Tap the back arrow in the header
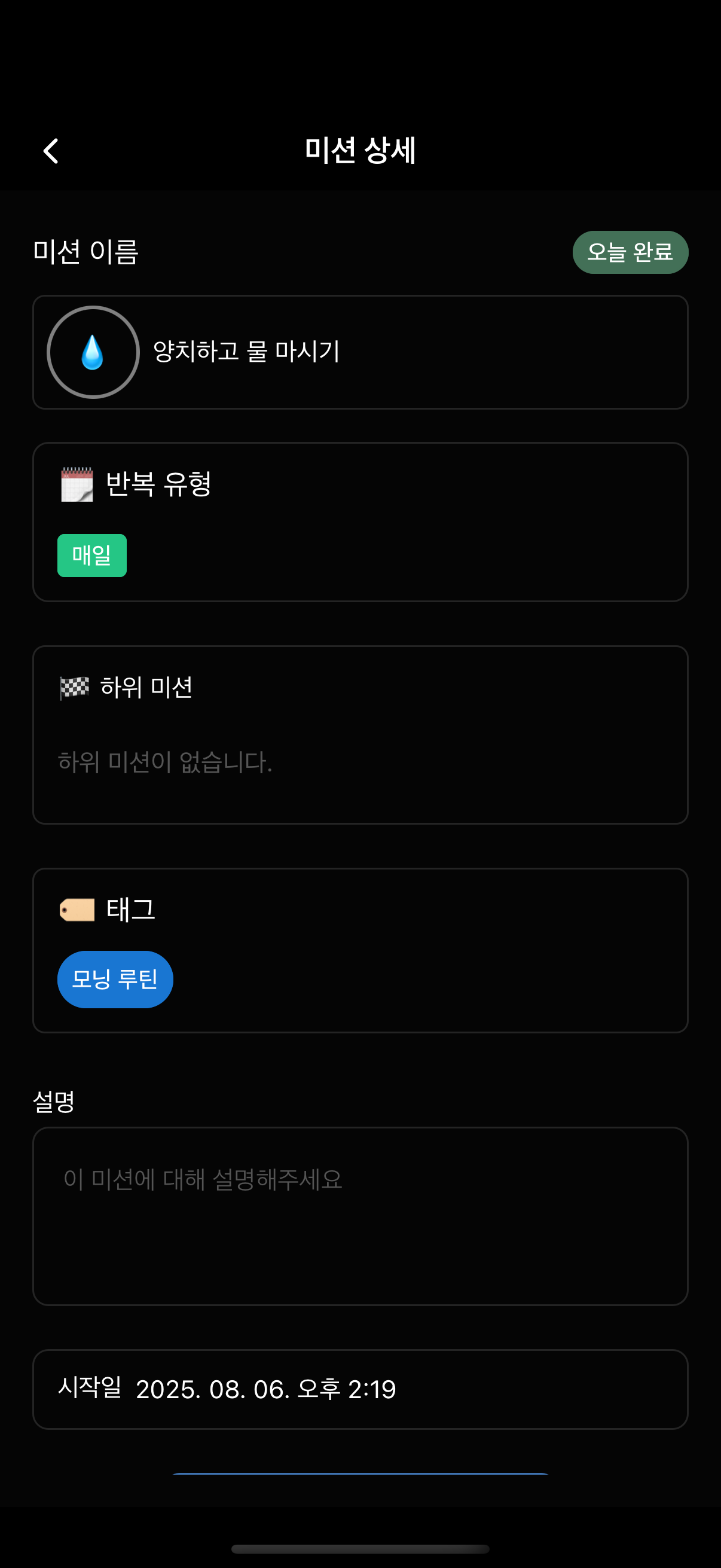This screenshot has width=721, height=1568. (50, 150)
